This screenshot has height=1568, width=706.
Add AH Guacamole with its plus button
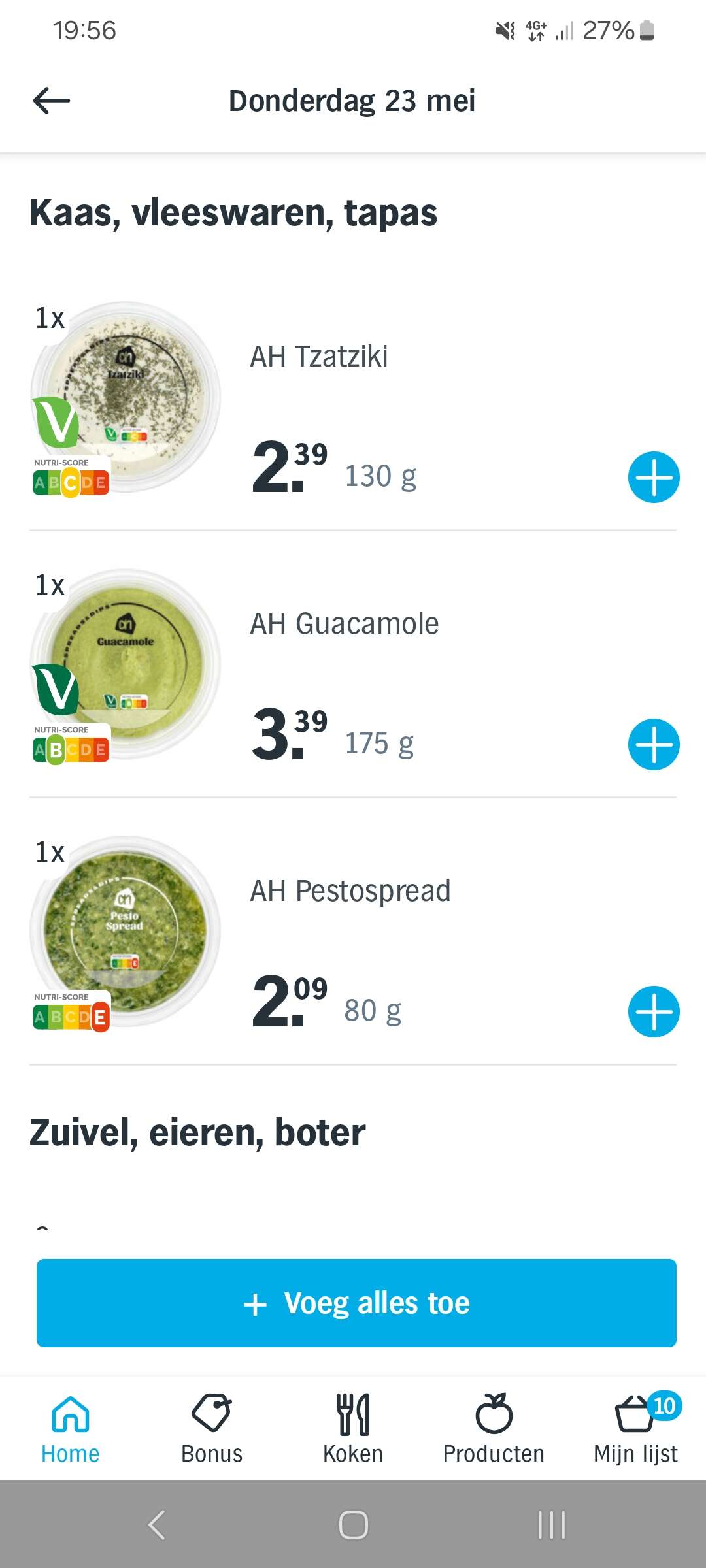pos(654,744)
